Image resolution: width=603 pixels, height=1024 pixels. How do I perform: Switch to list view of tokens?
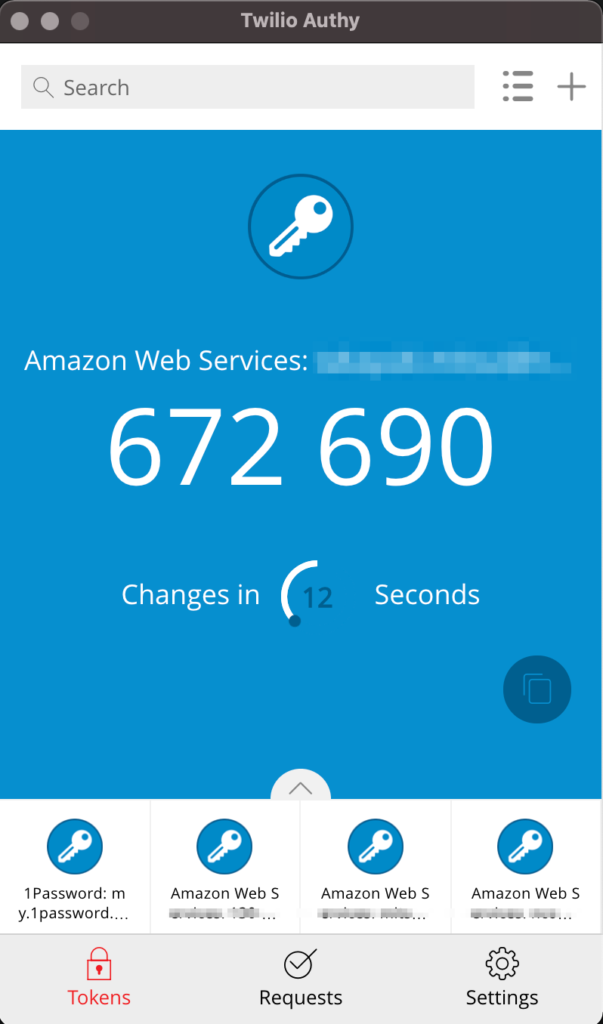pyautogui.click(x=518, y=86)
